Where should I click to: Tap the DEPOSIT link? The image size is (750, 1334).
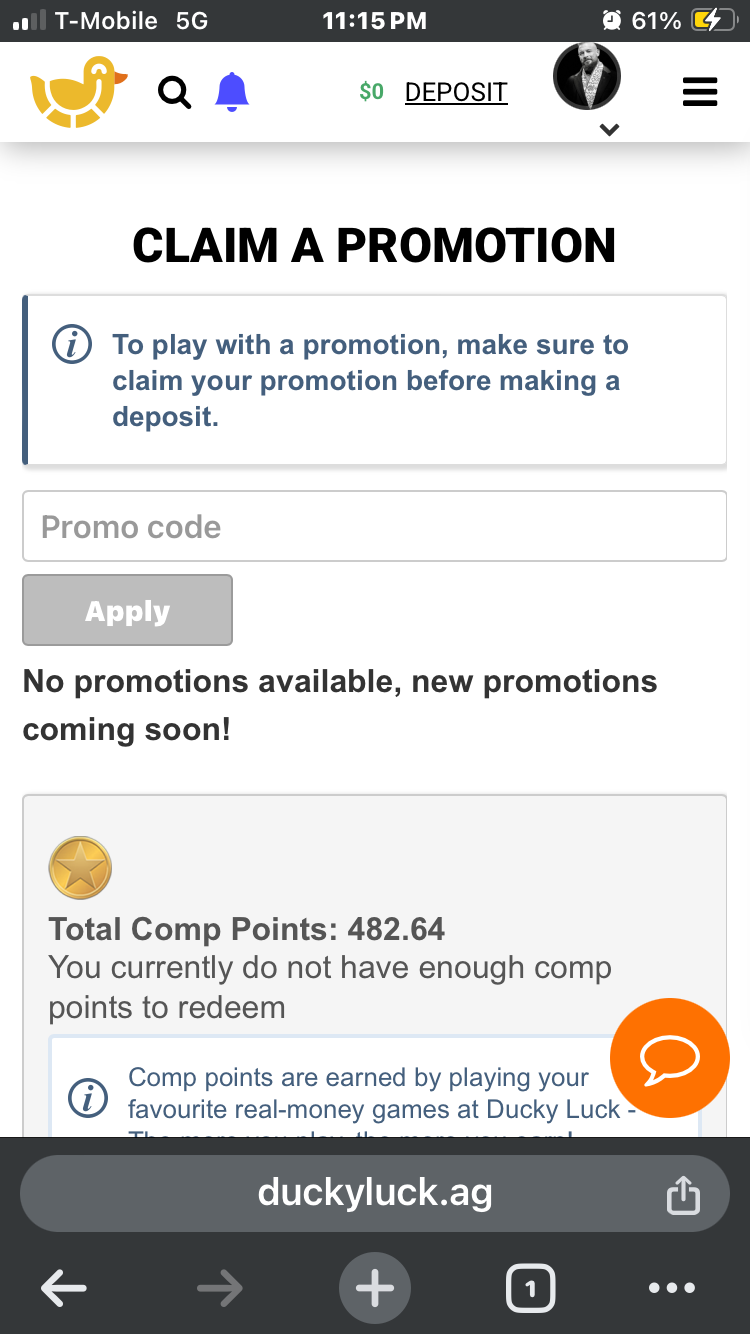[456, 92]
